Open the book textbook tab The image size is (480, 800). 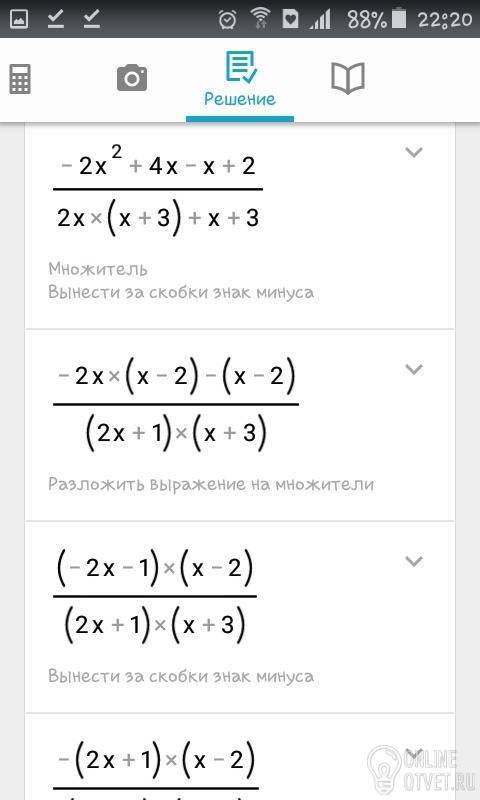(348, 78)
